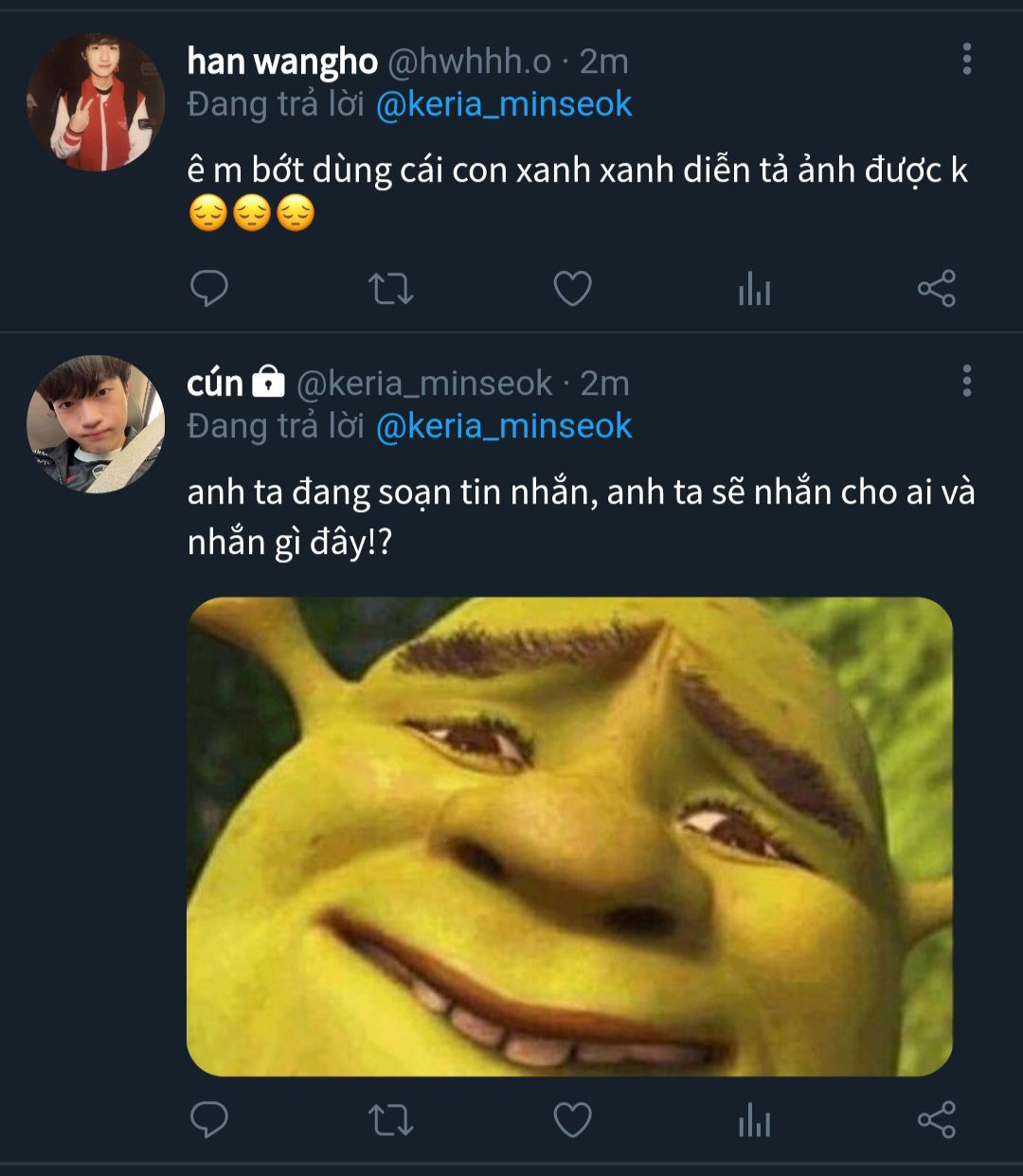Like cún's tweet
1023x1176 pixels.
click(x=572, y=1120)
